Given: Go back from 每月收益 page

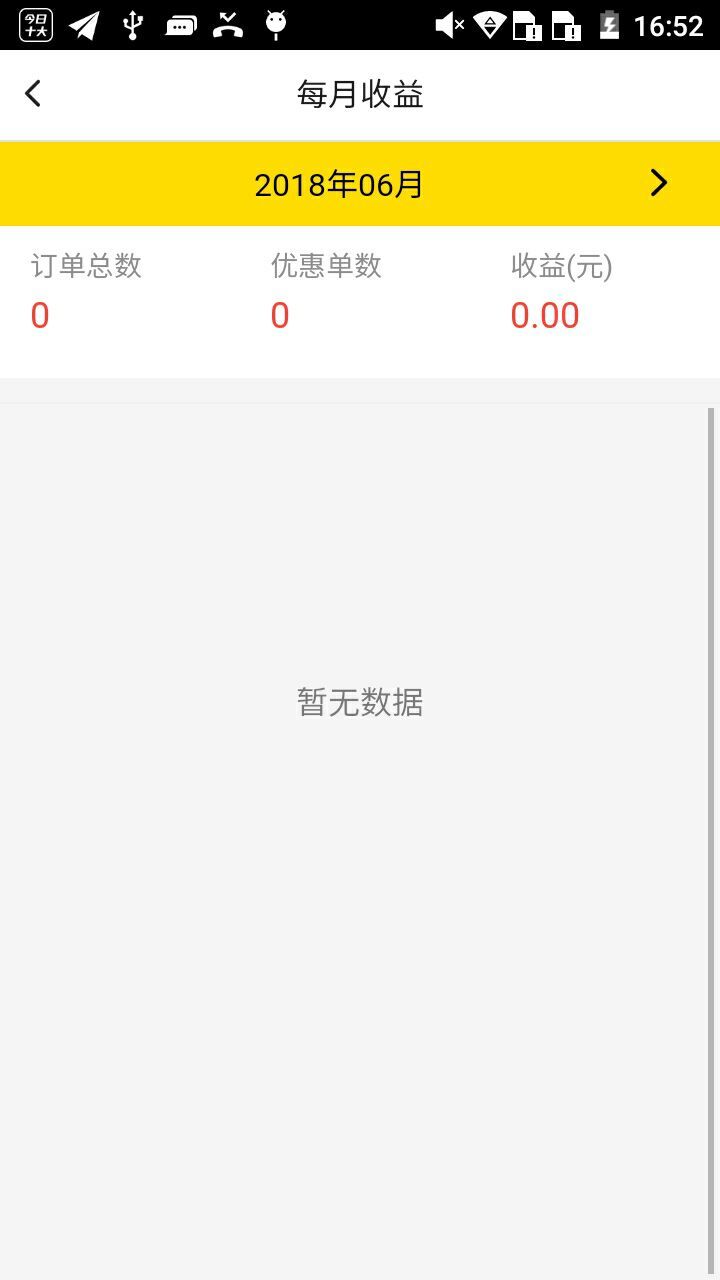Looking at the screenshot, I should (33, 94).
